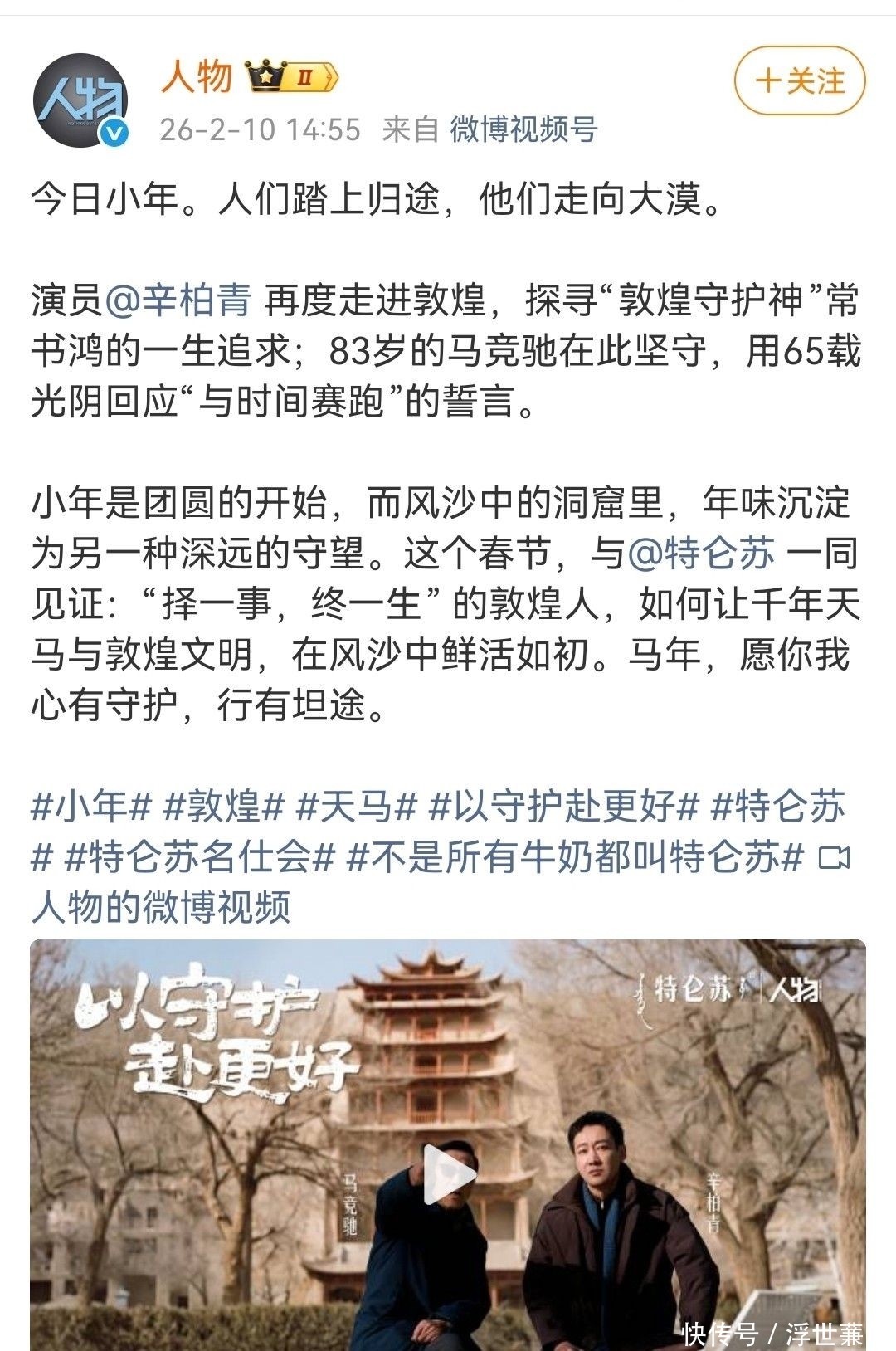Open the #敦煌# hashtag
Screen dimensions: 896x1351
pyautogui.click(x=225, y=807)
